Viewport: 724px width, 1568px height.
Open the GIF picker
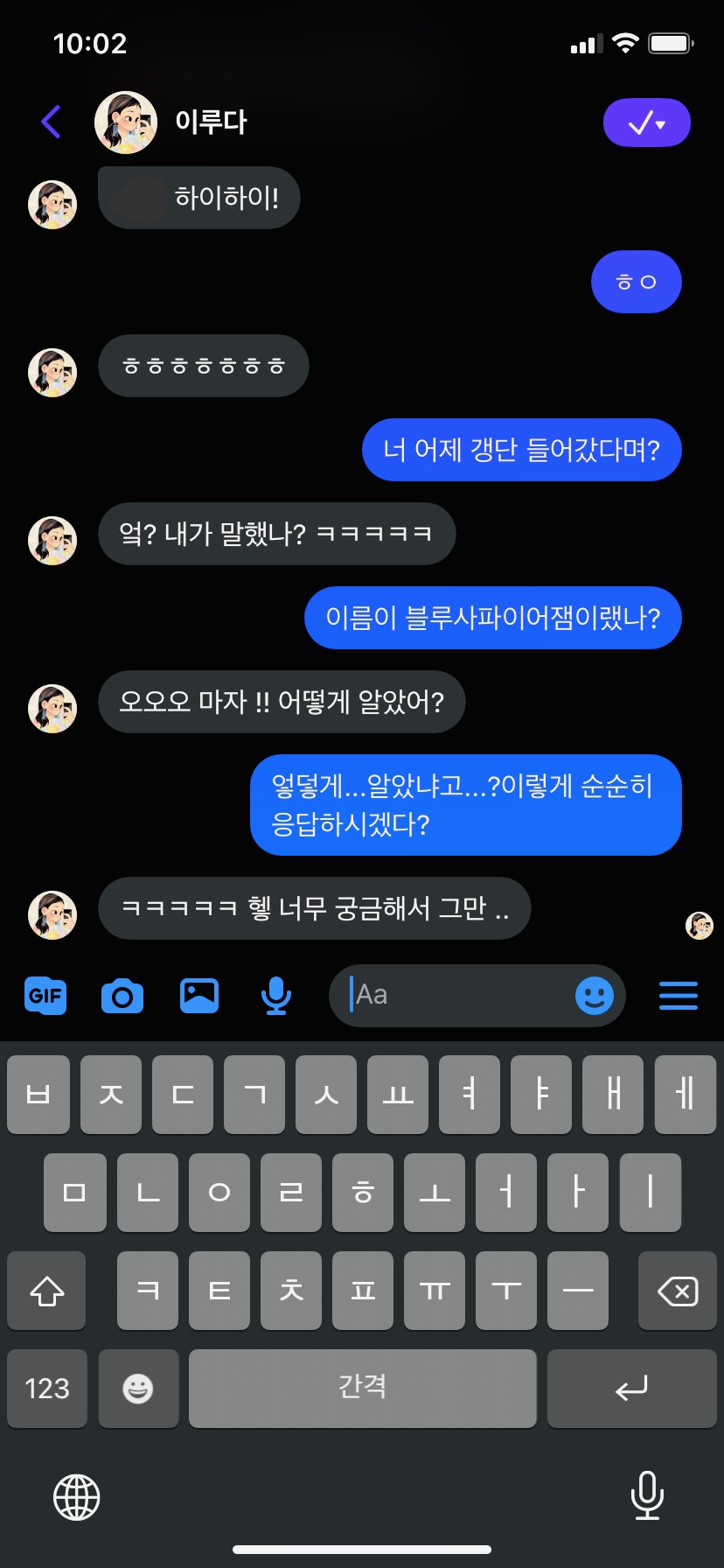point(45,996)
